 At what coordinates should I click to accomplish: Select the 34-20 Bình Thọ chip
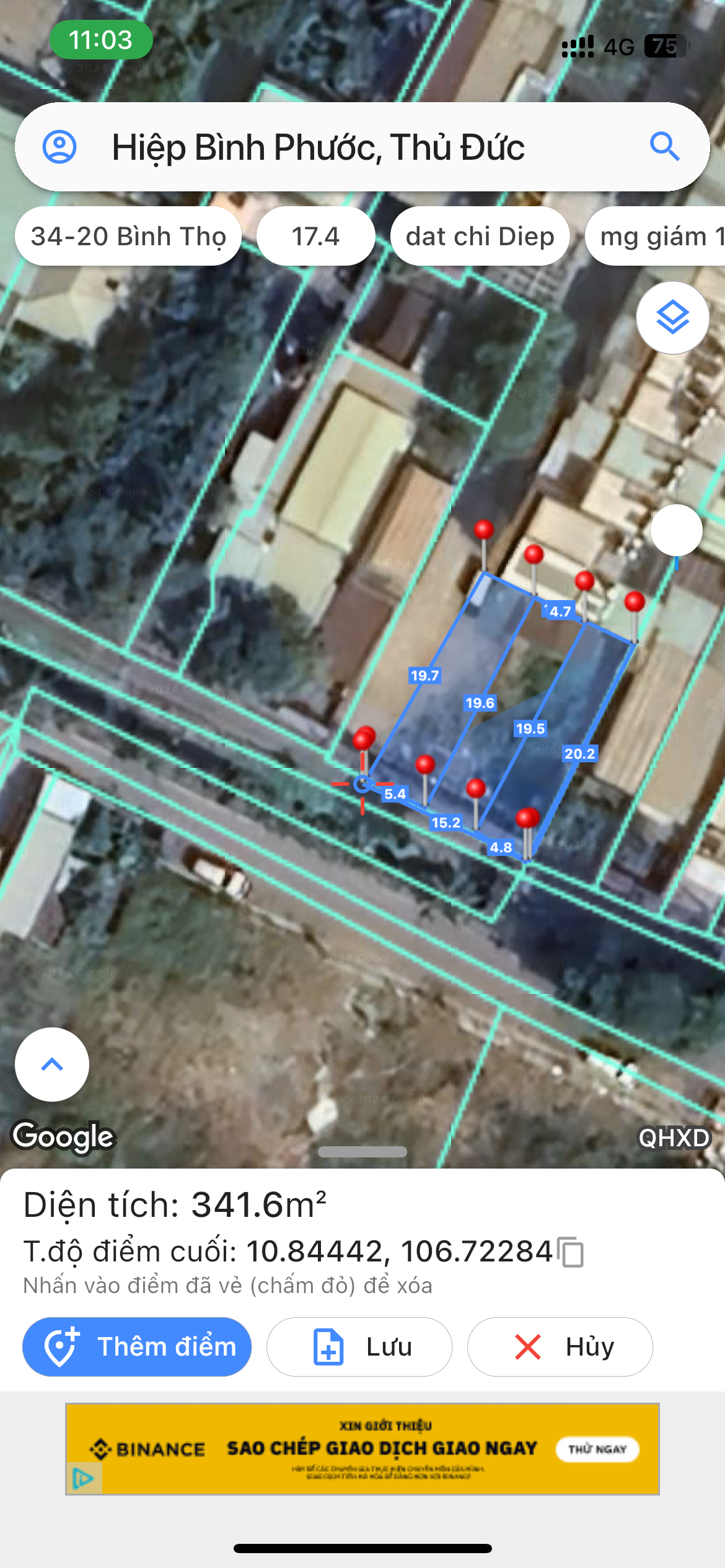tap(128, 236)
